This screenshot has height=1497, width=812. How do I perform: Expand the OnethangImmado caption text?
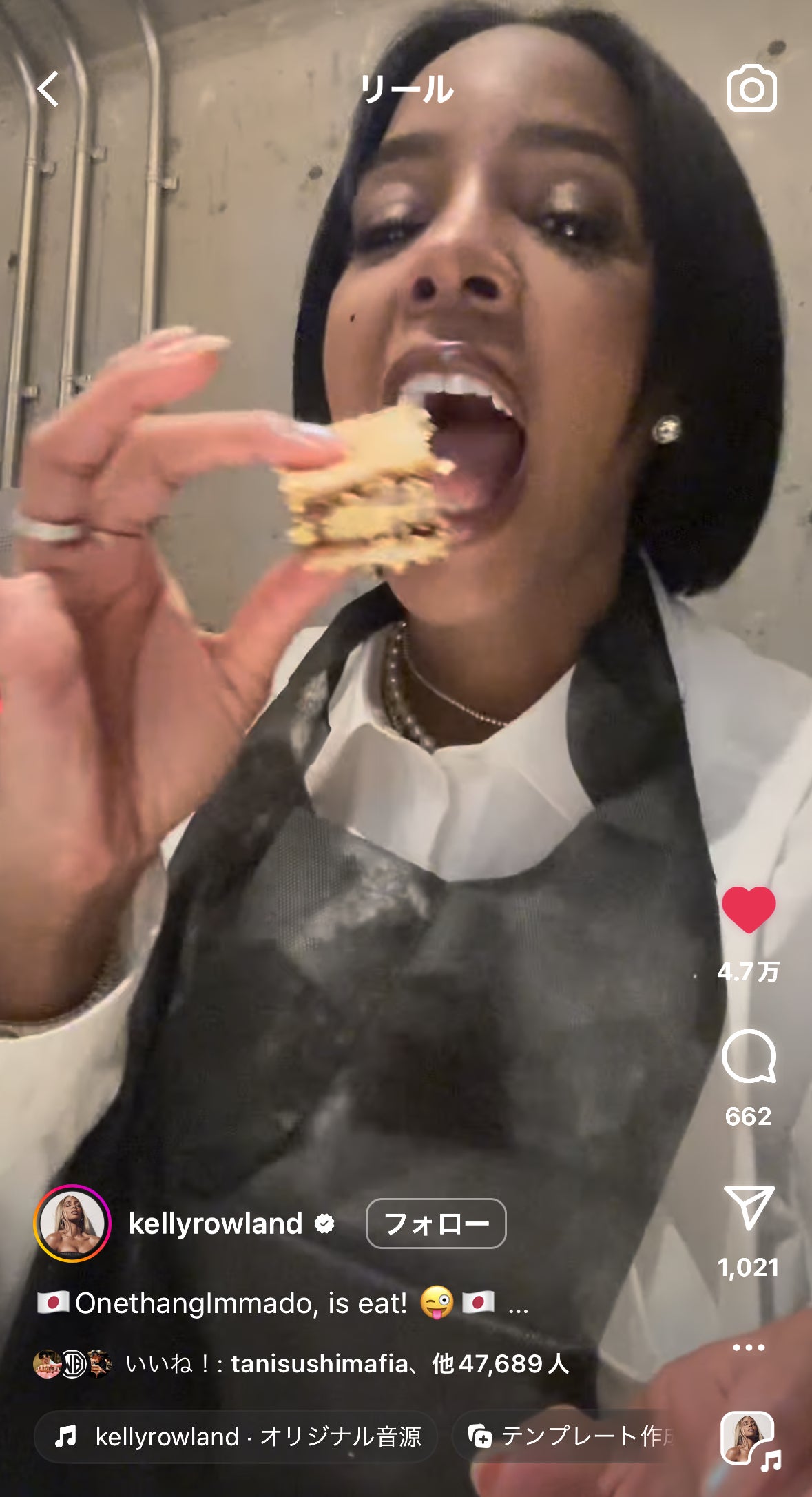click(517, 1303)
